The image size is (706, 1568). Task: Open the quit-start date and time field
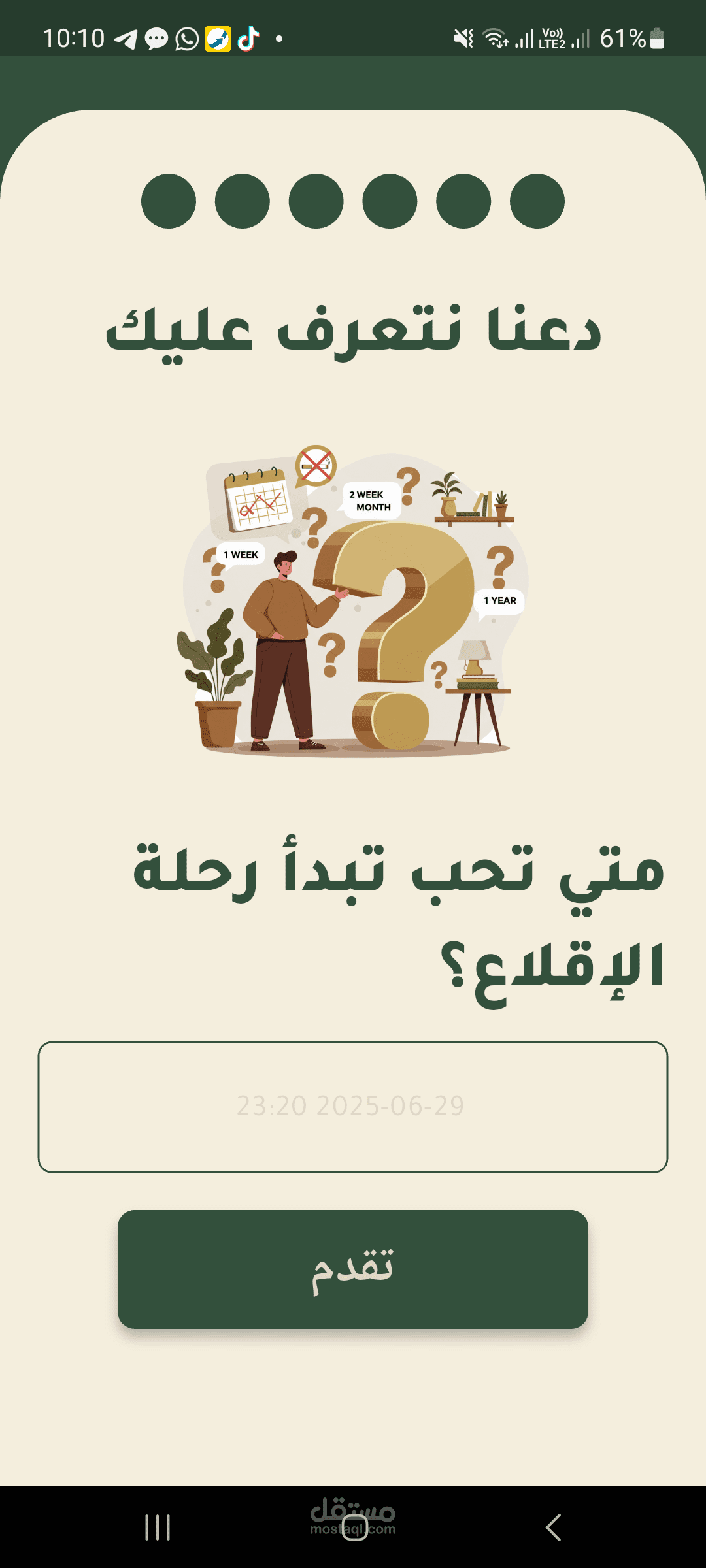pos(353,1107)
